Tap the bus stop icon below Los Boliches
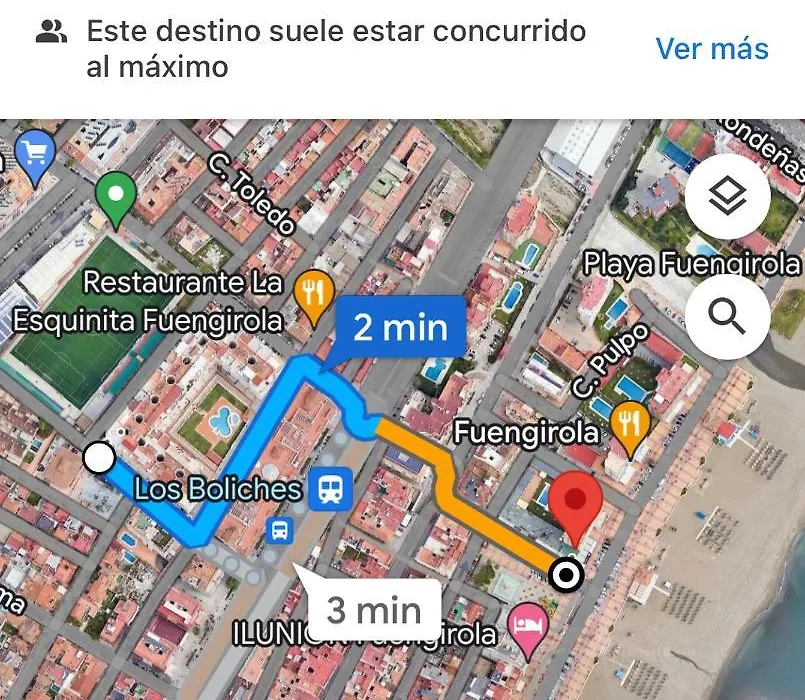Viewport: 805px width, 700px height. (279, 531)
